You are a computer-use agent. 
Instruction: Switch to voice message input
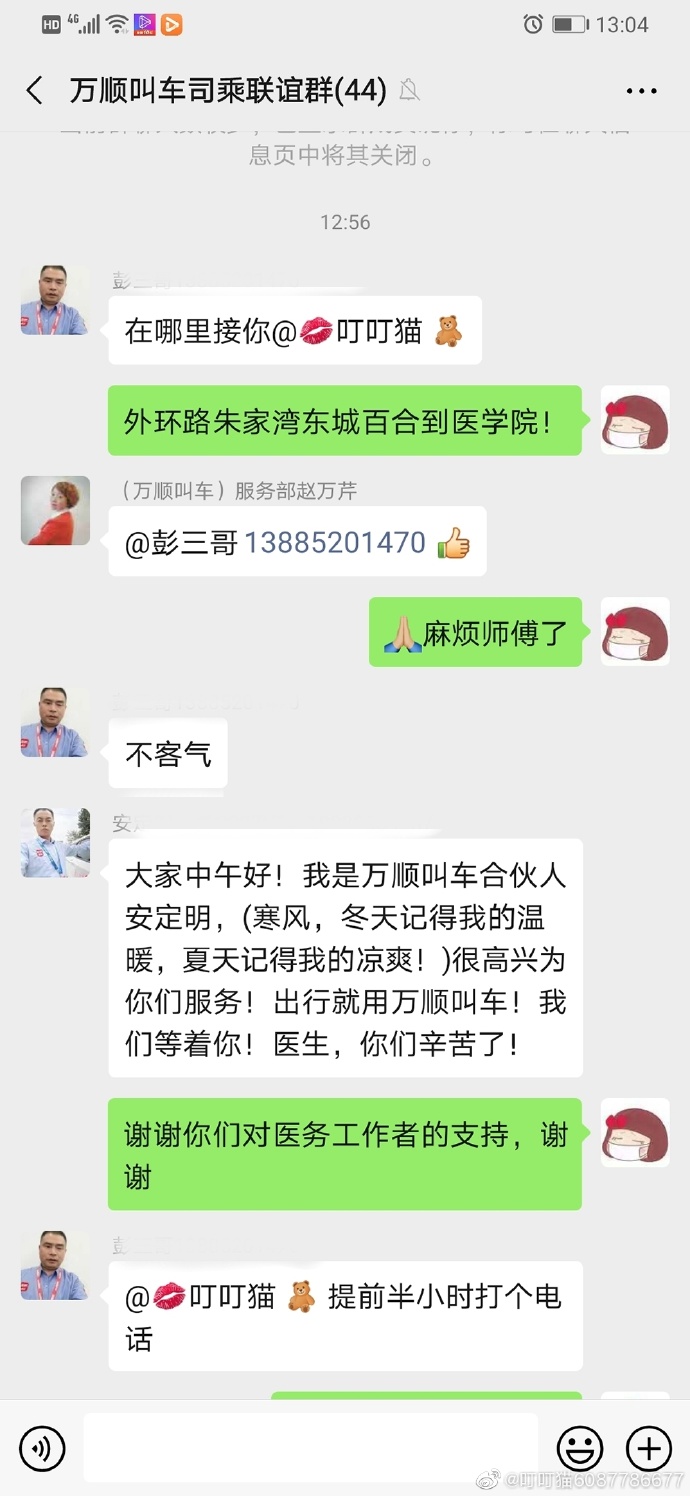[x=42, y=1448]
